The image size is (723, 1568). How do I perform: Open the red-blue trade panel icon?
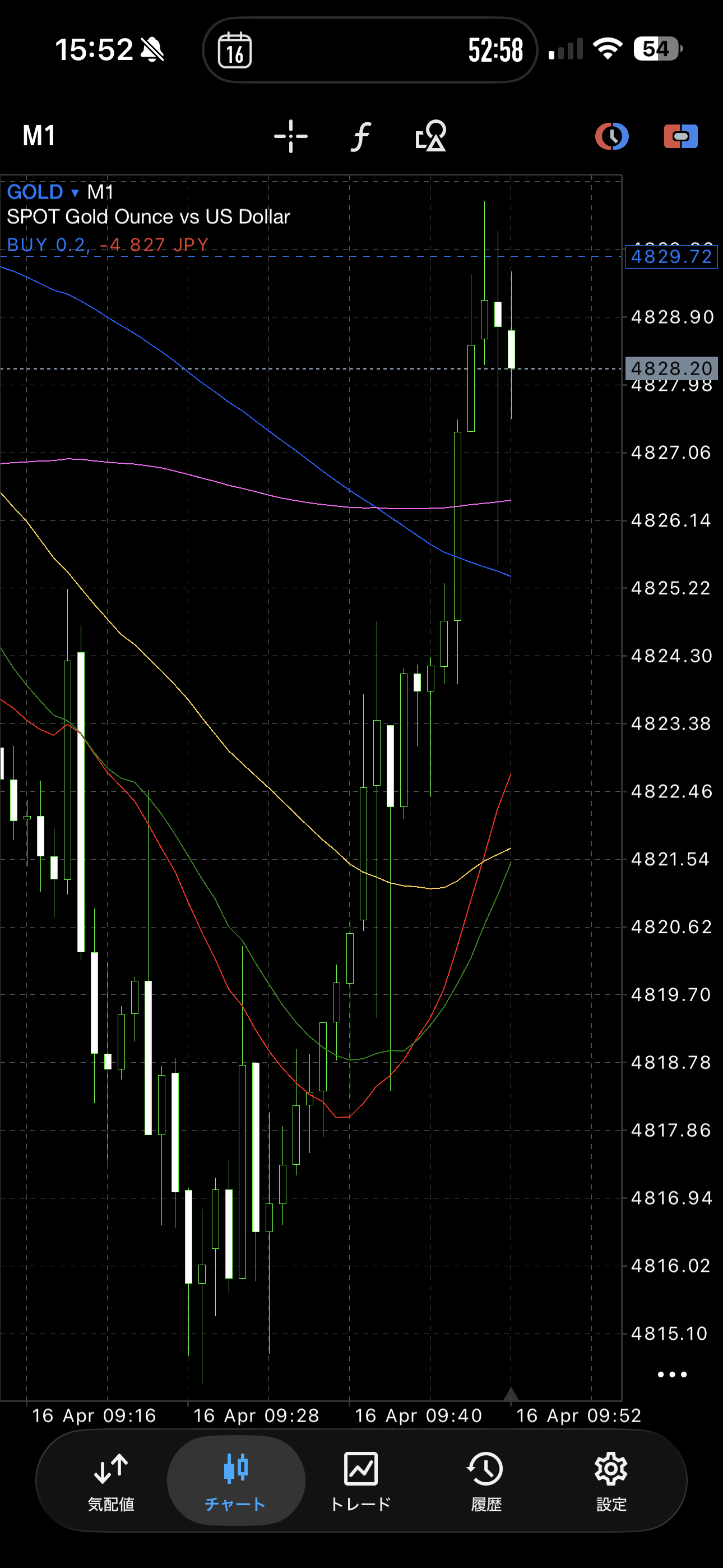click(680, 136)
